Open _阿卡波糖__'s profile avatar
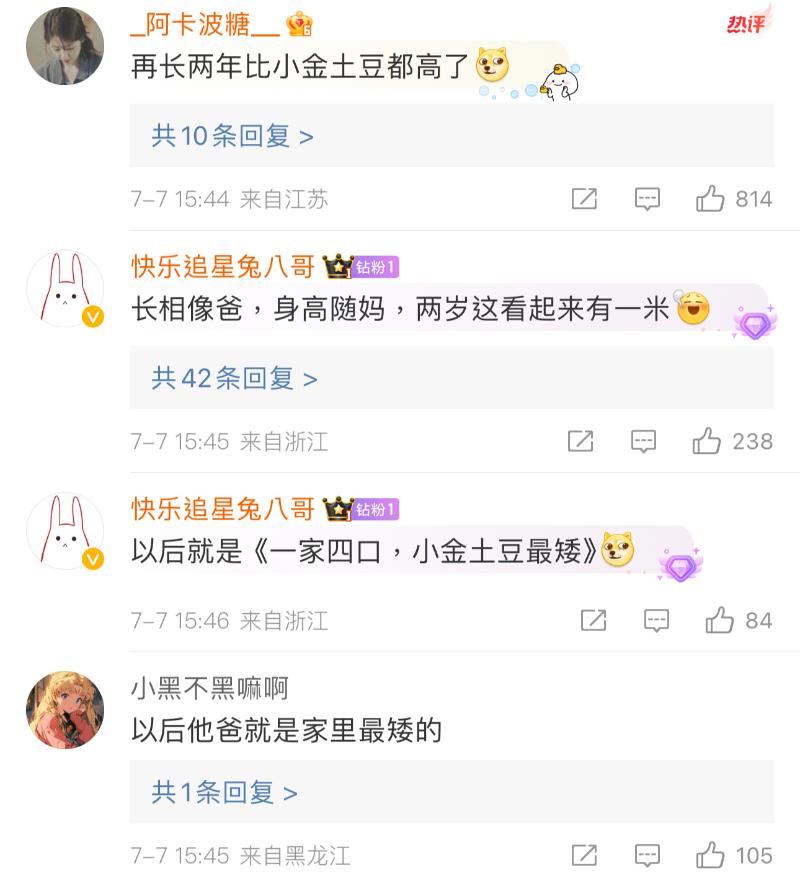800x881 pixels. 65,46
